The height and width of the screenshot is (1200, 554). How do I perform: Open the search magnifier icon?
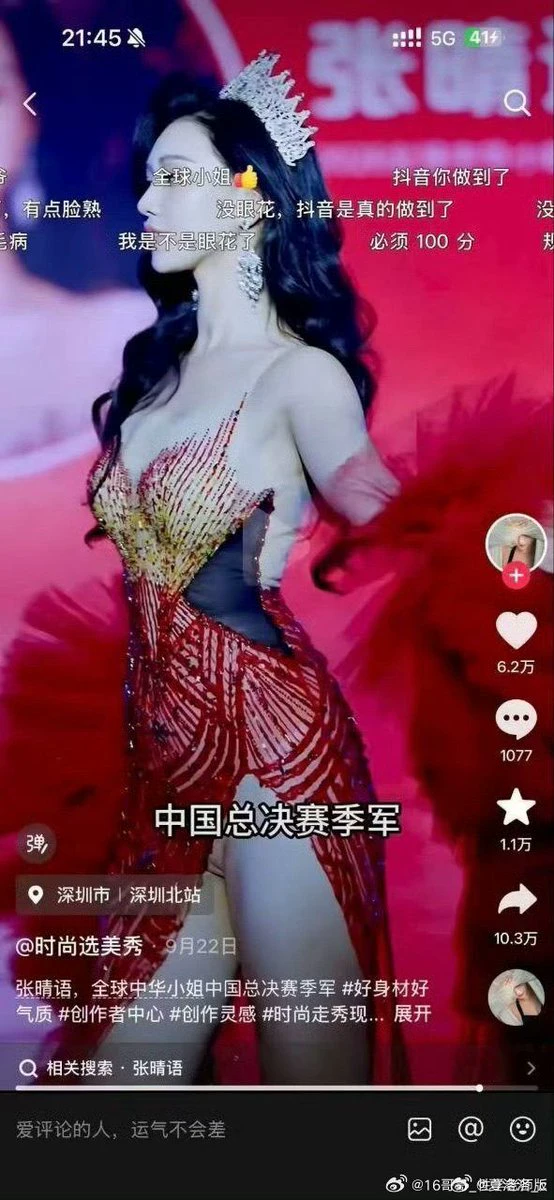[516, 103]
